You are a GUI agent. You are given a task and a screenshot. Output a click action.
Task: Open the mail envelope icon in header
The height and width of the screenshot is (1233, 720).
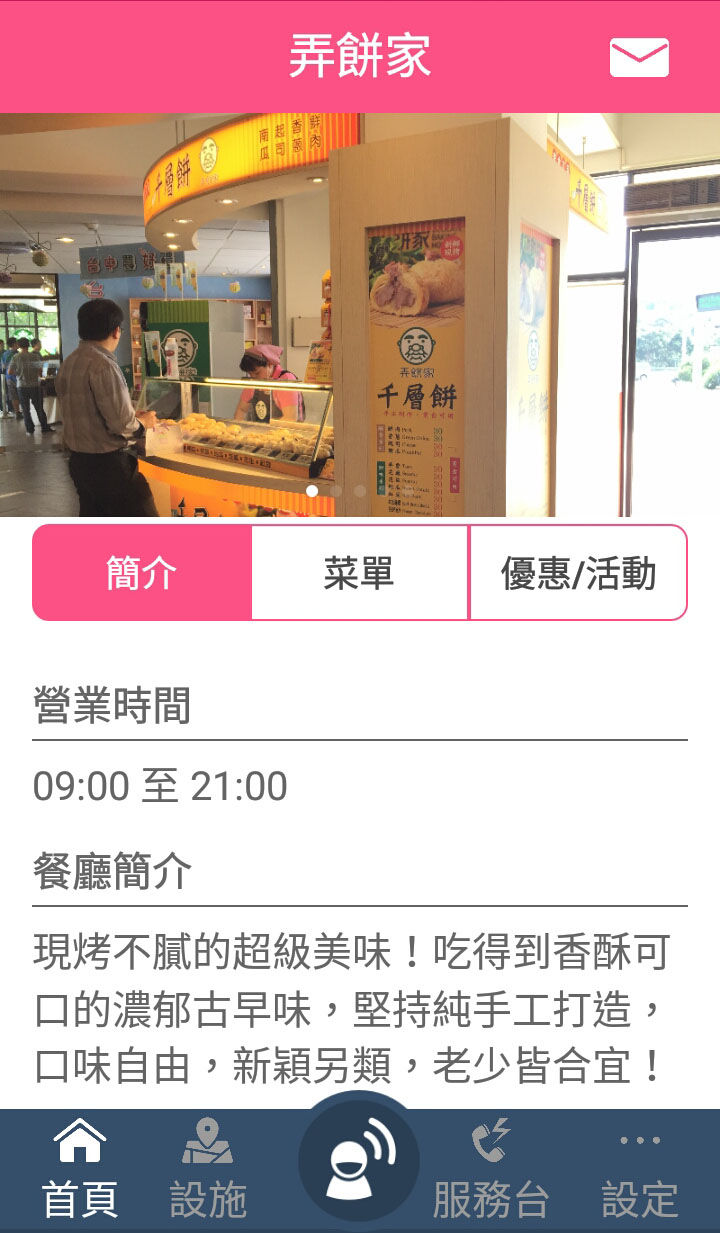point(641,57)
